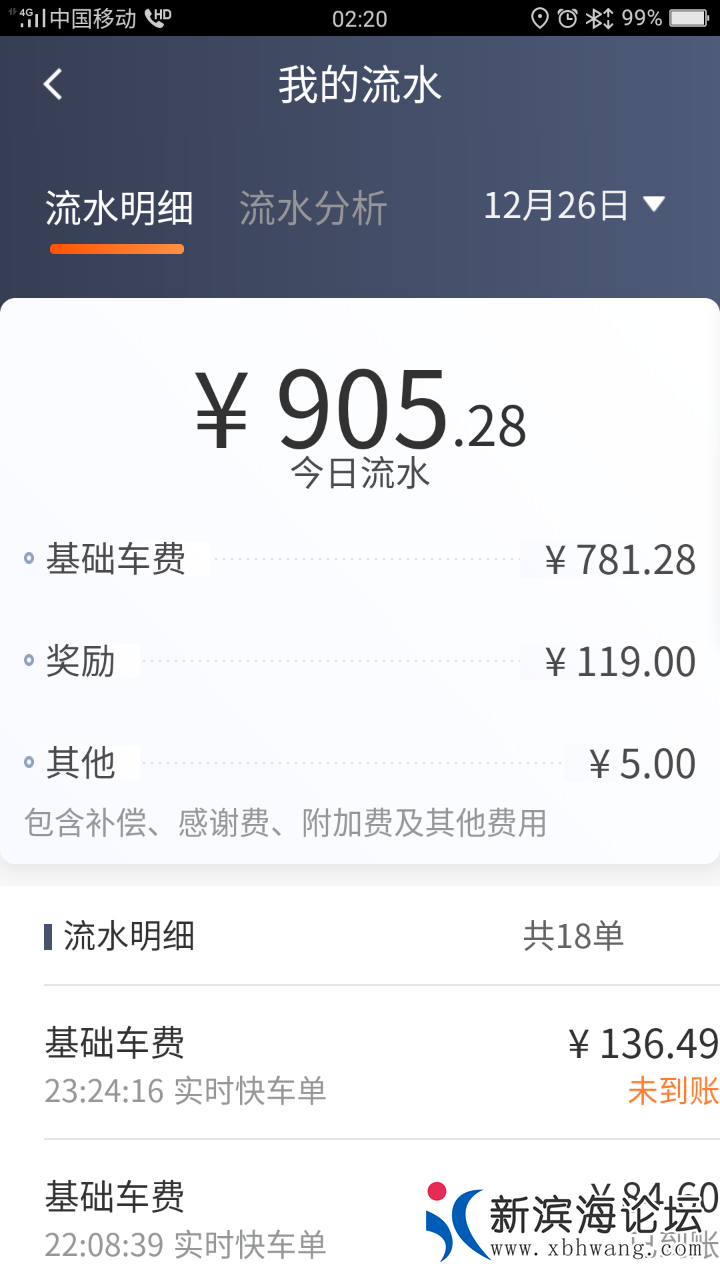Open the 12月26日 date dropdown

(x=574, y=206)
